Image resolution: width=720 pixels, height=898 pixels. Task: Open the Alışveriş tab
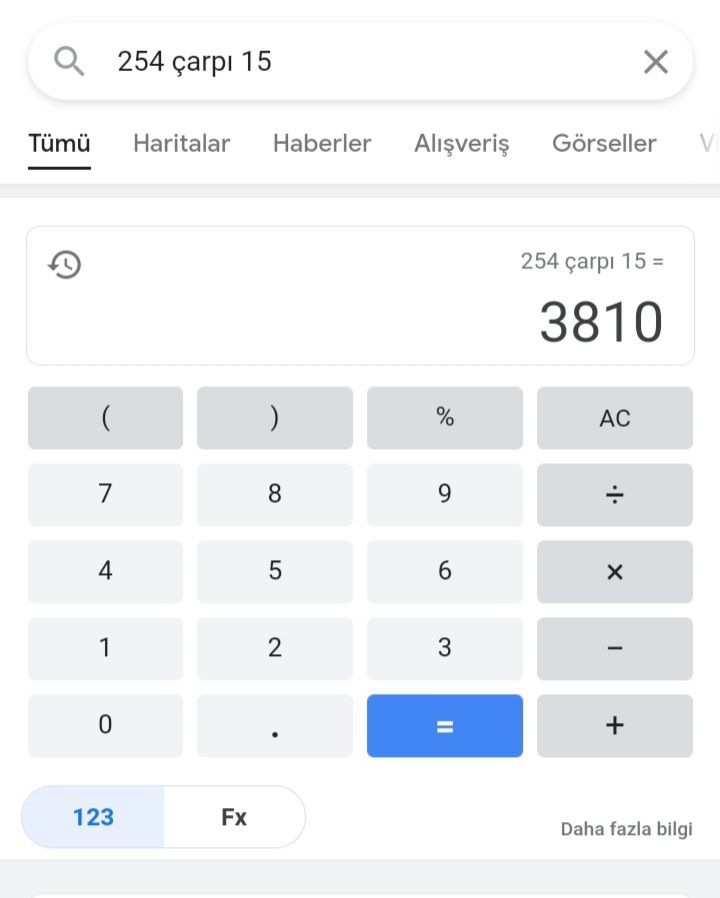[461, 143]
